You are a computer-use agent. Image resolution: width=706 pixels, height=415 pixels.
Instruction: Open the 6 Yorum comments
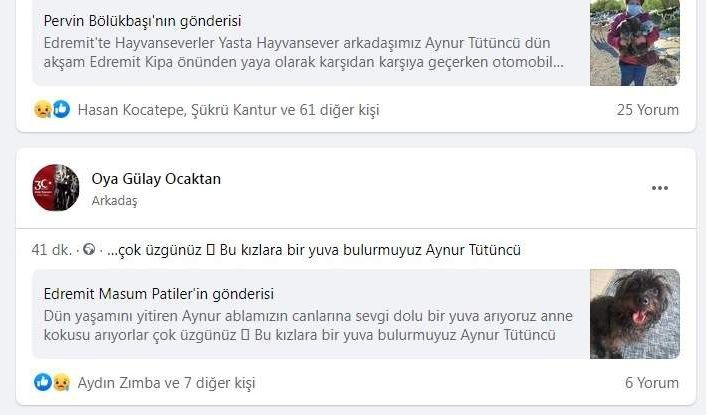[x=651, y=383]
